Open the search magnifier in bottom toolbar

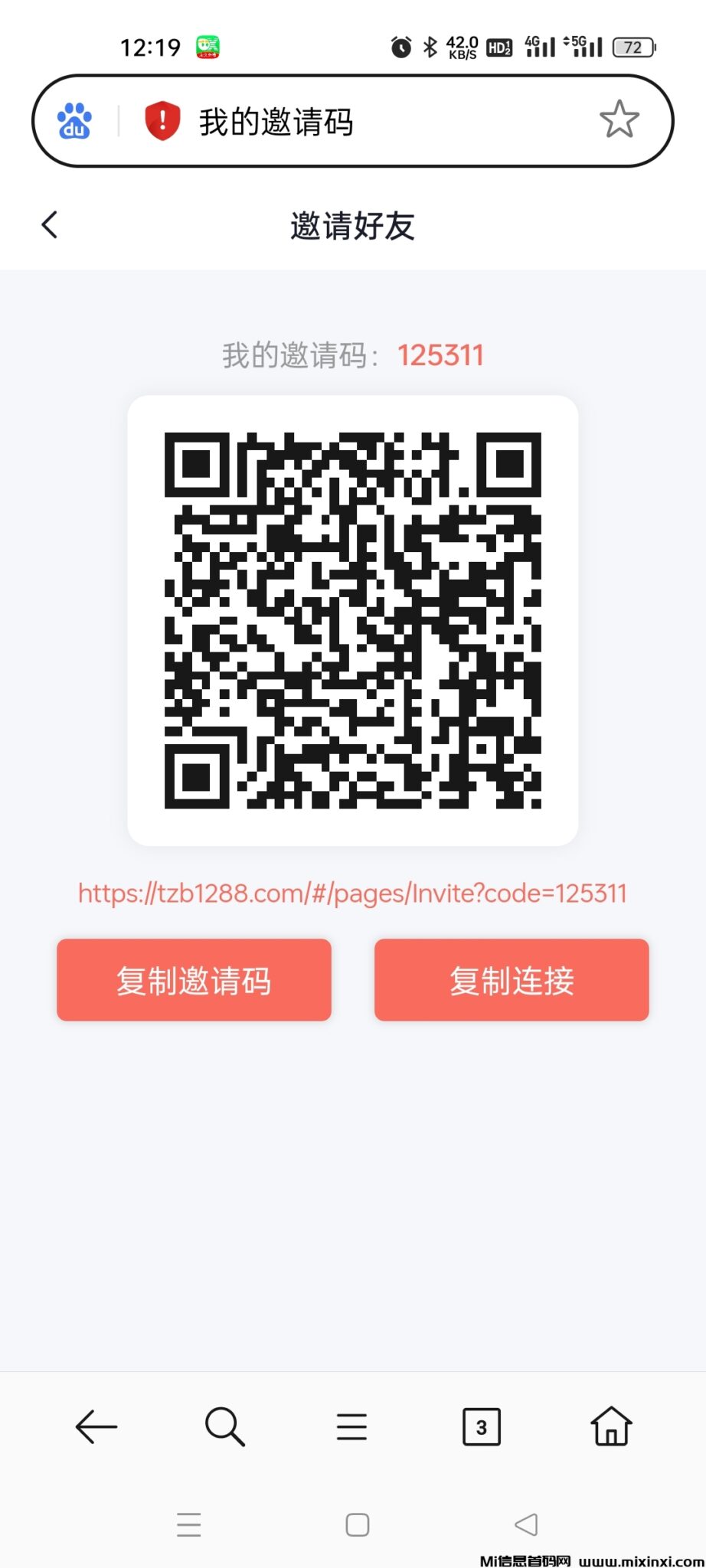[x=223, y=1426]
